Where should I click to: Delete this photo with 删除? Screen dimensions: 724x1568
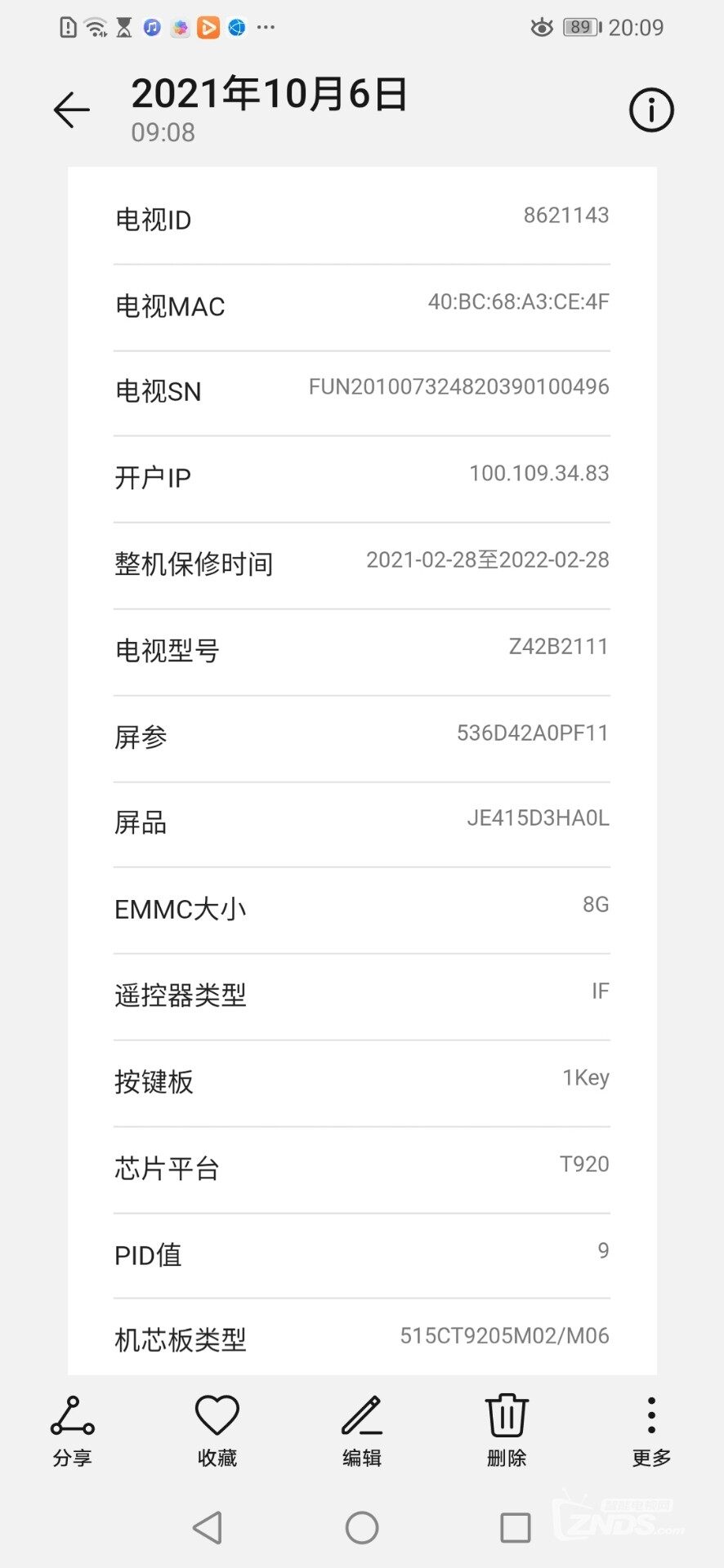[x=507, y=1431]
